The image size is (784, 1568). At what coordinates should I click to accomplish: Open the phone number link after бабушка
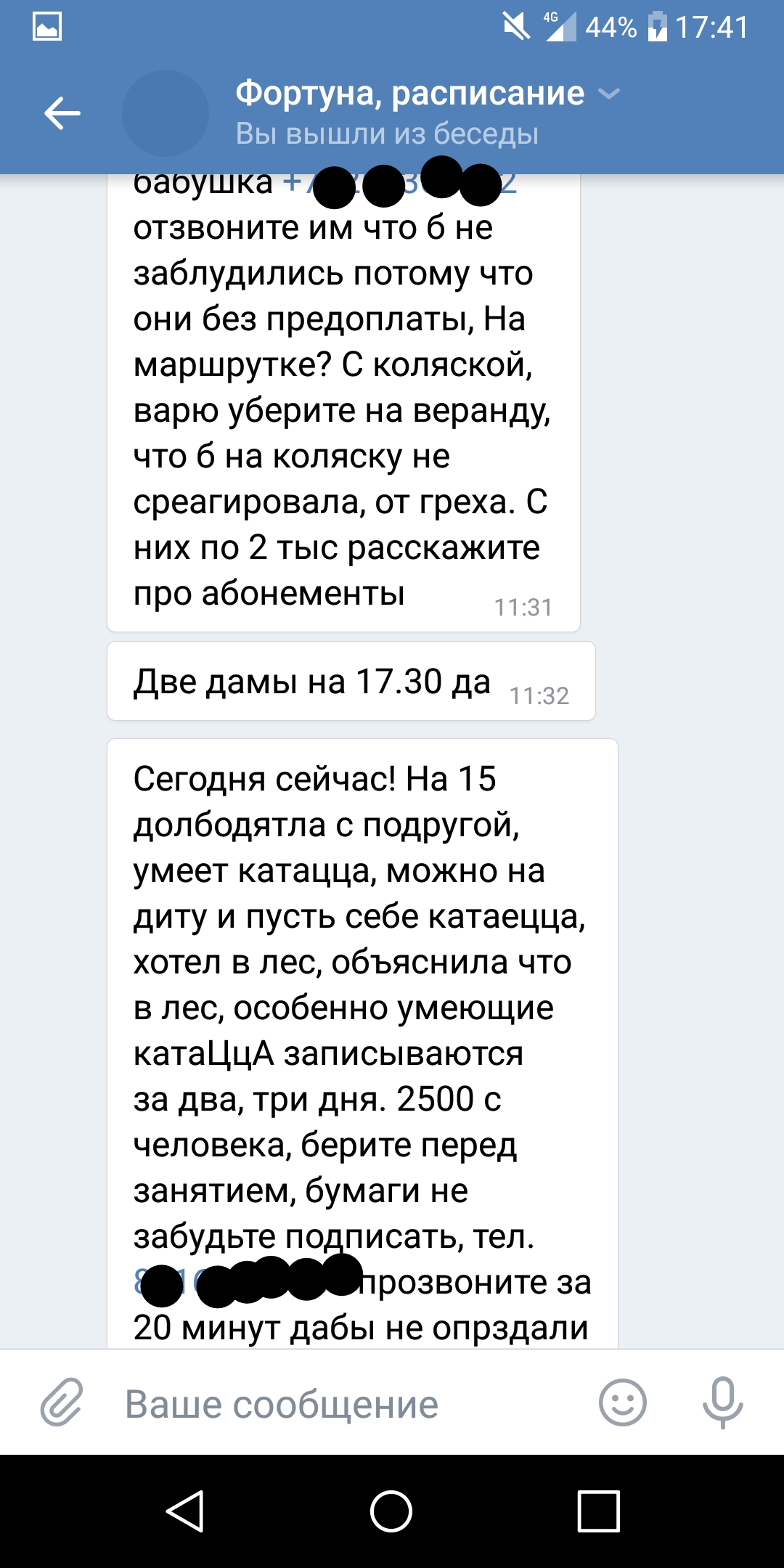point(401,181)
